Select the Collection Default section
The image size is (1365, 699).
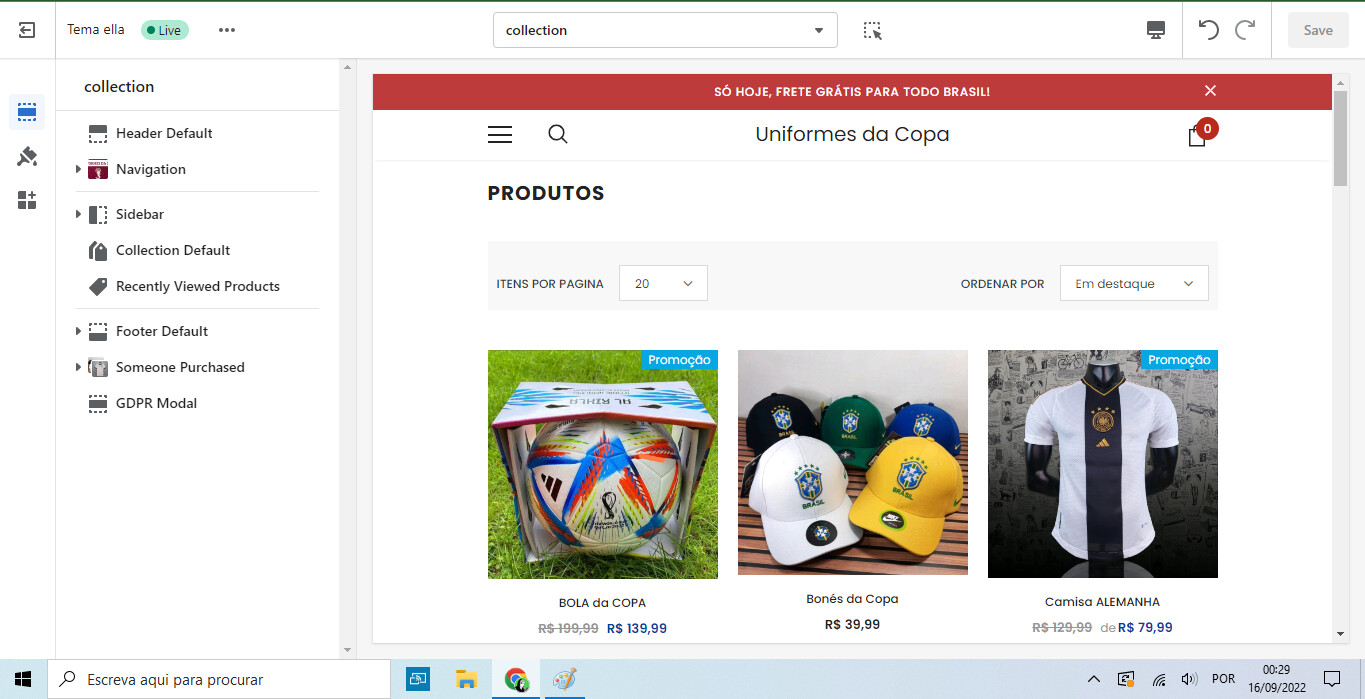(x=172, y=250)
